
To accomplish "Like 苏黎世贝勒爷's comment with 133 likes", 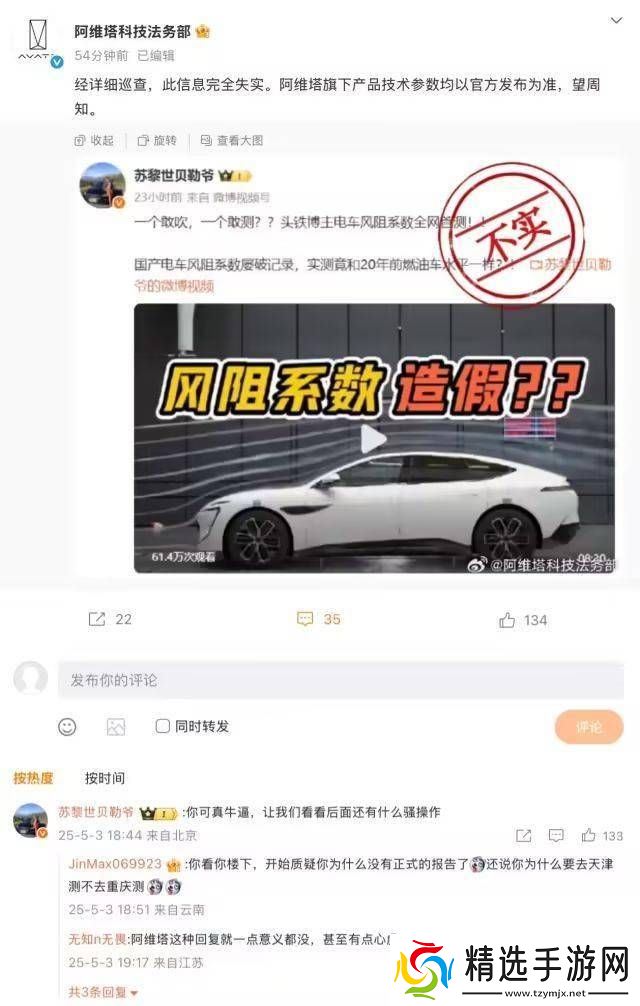I will (x=601, y=835).
